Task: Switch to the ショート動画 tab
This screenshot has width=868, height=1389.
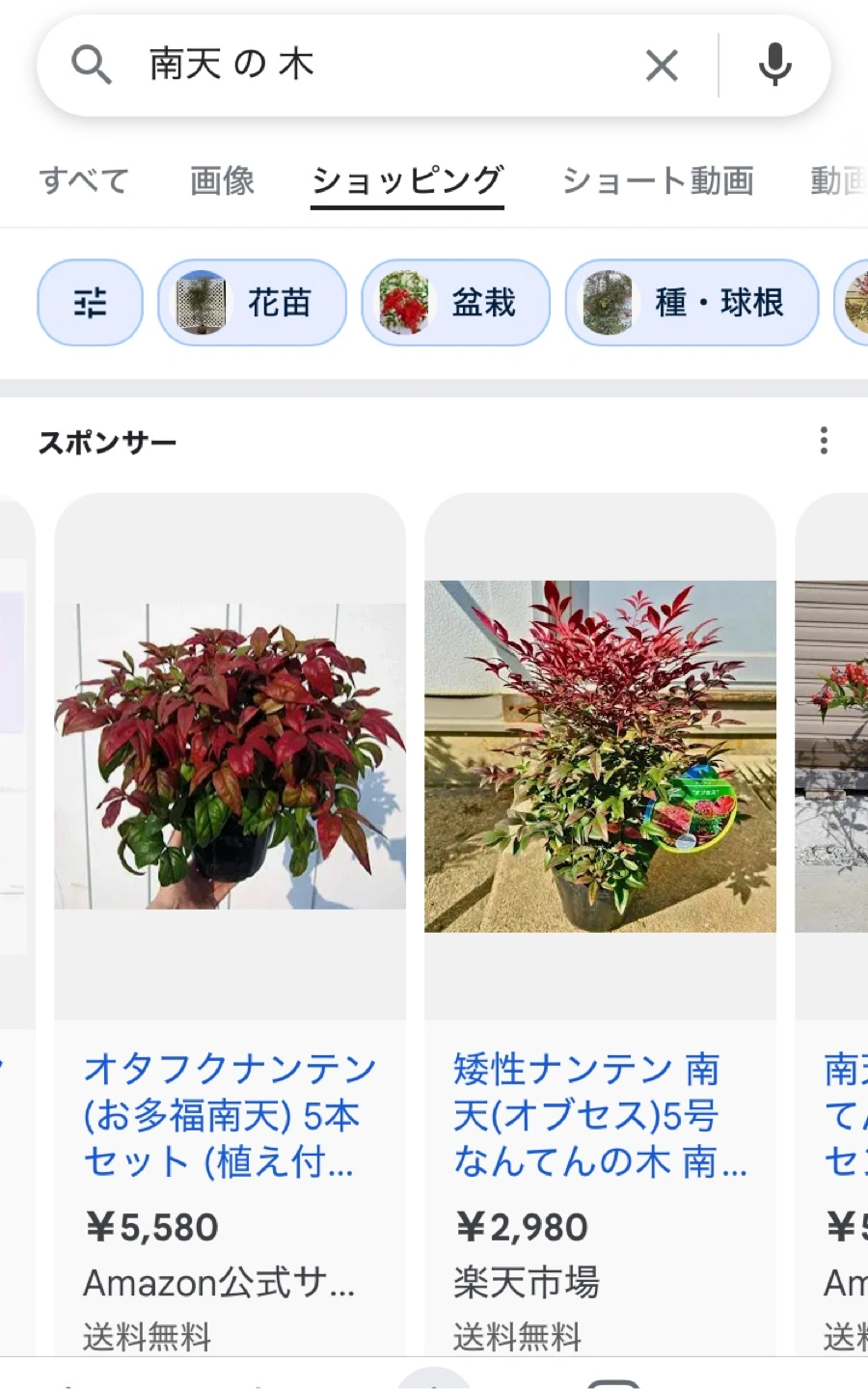Action: pyautogui.click(x=658, y=180)
